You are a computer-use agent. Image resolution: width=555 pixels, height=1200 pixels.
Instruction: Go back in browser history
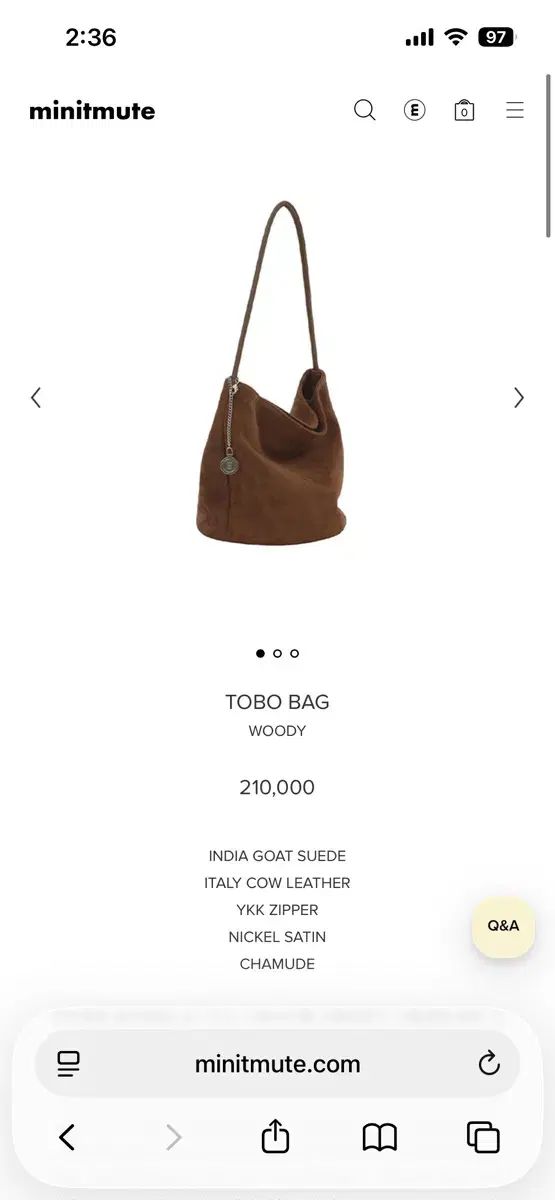click(x=67, y=1137)
